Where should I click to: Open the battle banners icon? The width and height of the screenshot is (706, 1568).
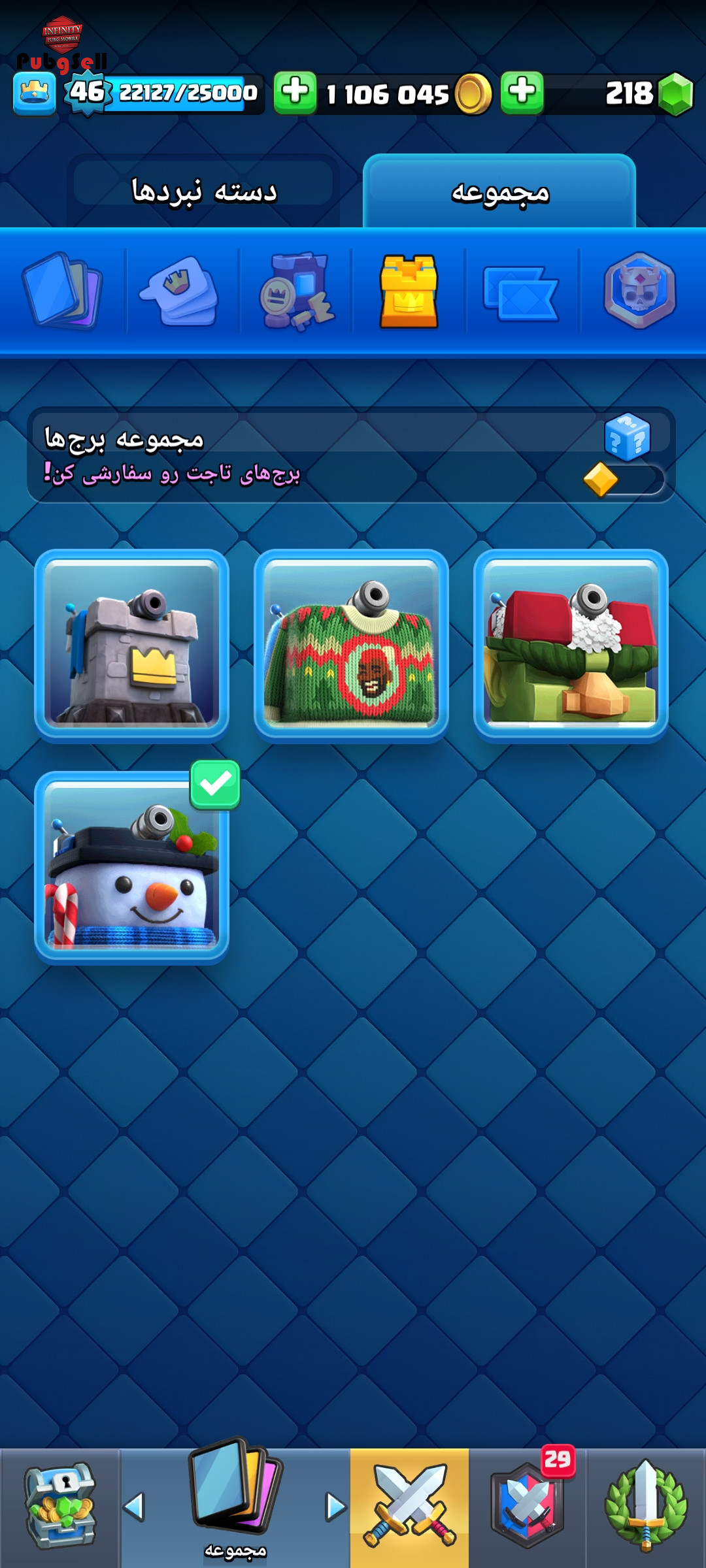tap(521, 292)
